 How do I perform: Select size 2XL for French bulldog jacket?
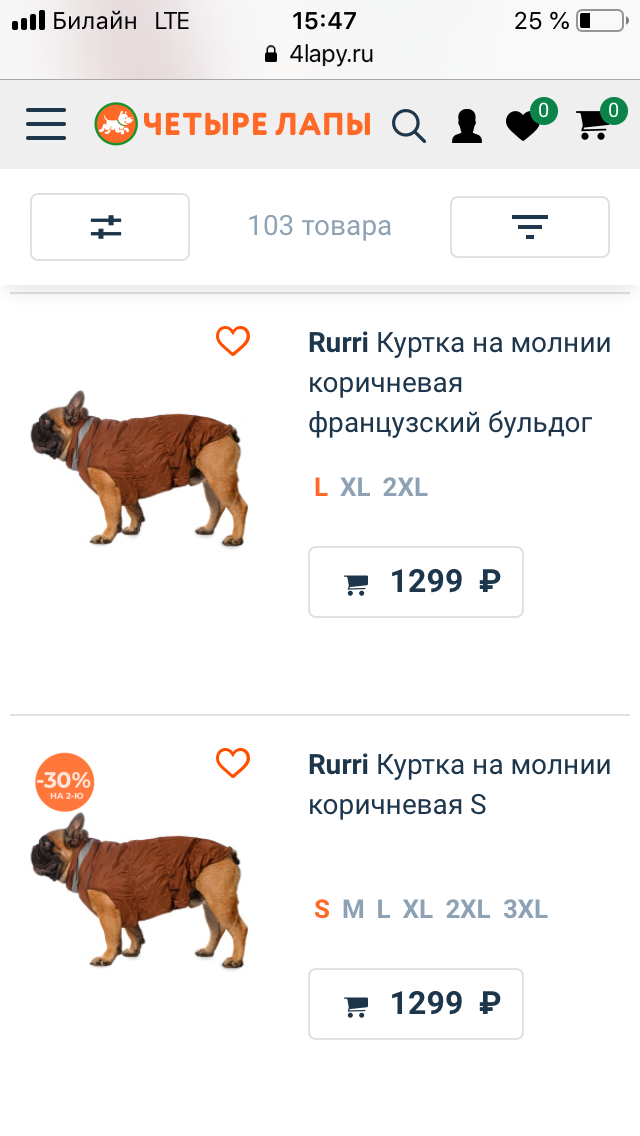(x=405, y=487)
